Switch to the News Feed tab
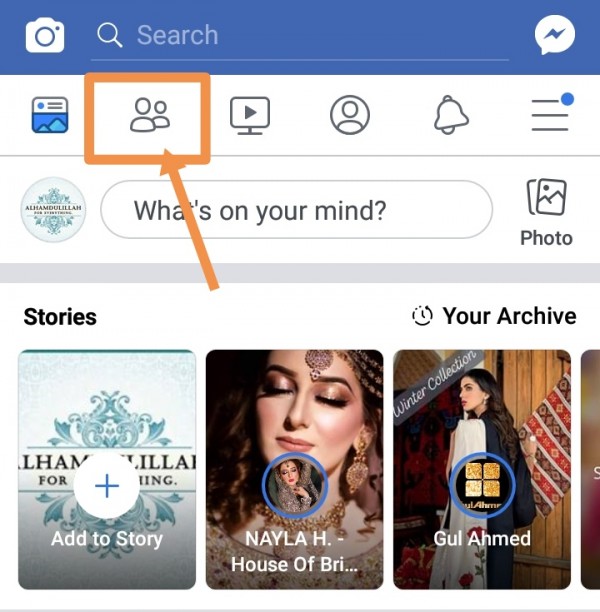600x612 pixels. [49, 115]
